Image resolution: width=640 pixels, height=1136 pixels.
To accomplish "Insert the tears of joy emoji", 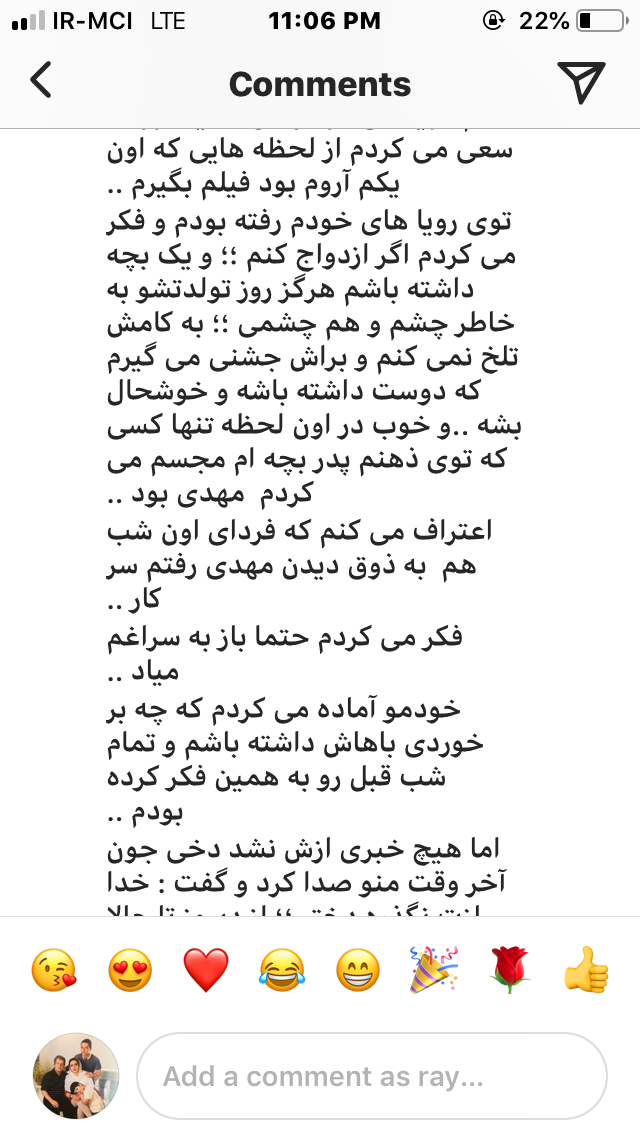I will coord(282,971).
